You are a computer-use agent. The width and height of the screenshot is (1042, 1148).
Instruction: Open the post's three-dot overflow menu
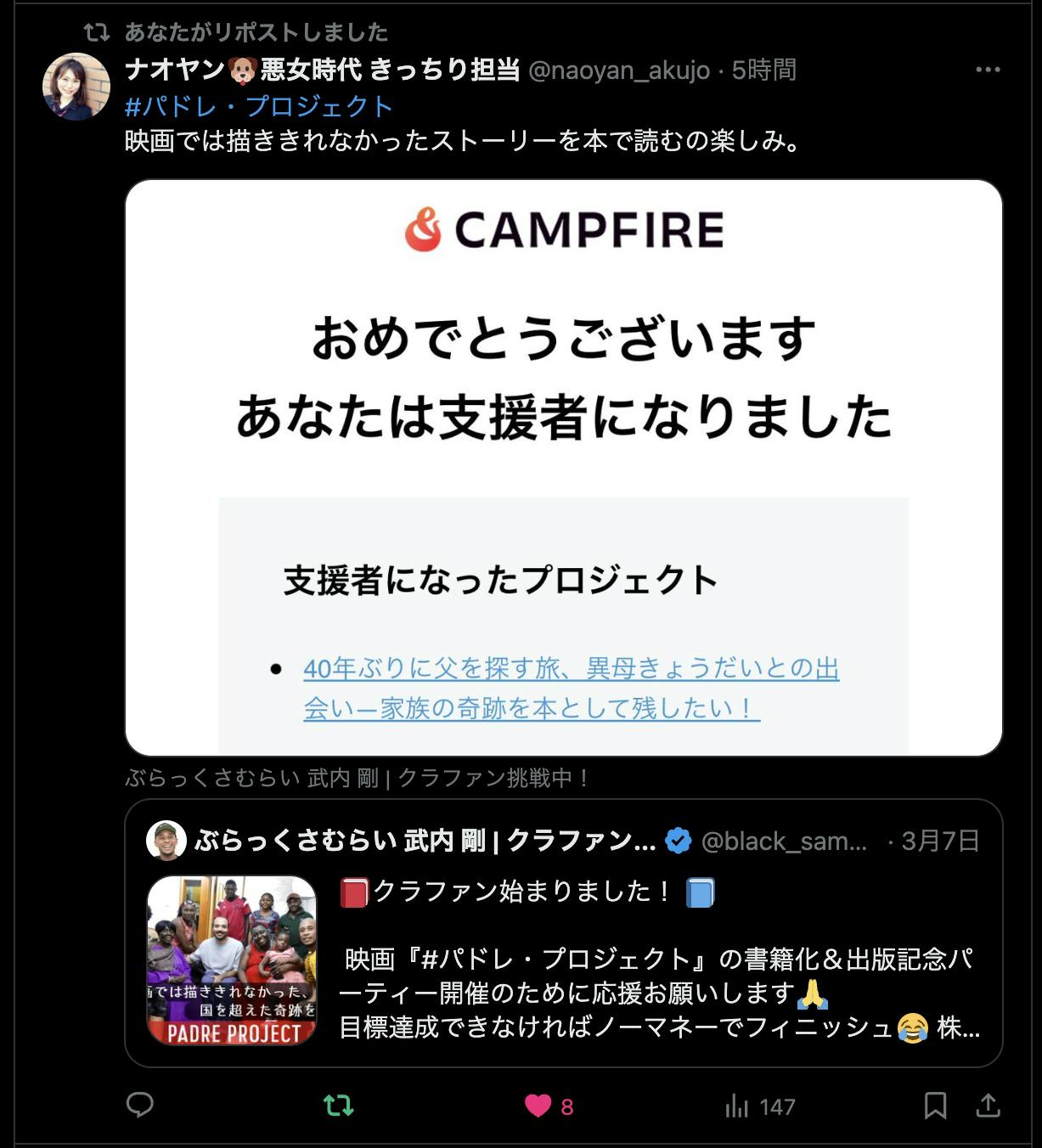pyautogui.click(x=988, y=70)
